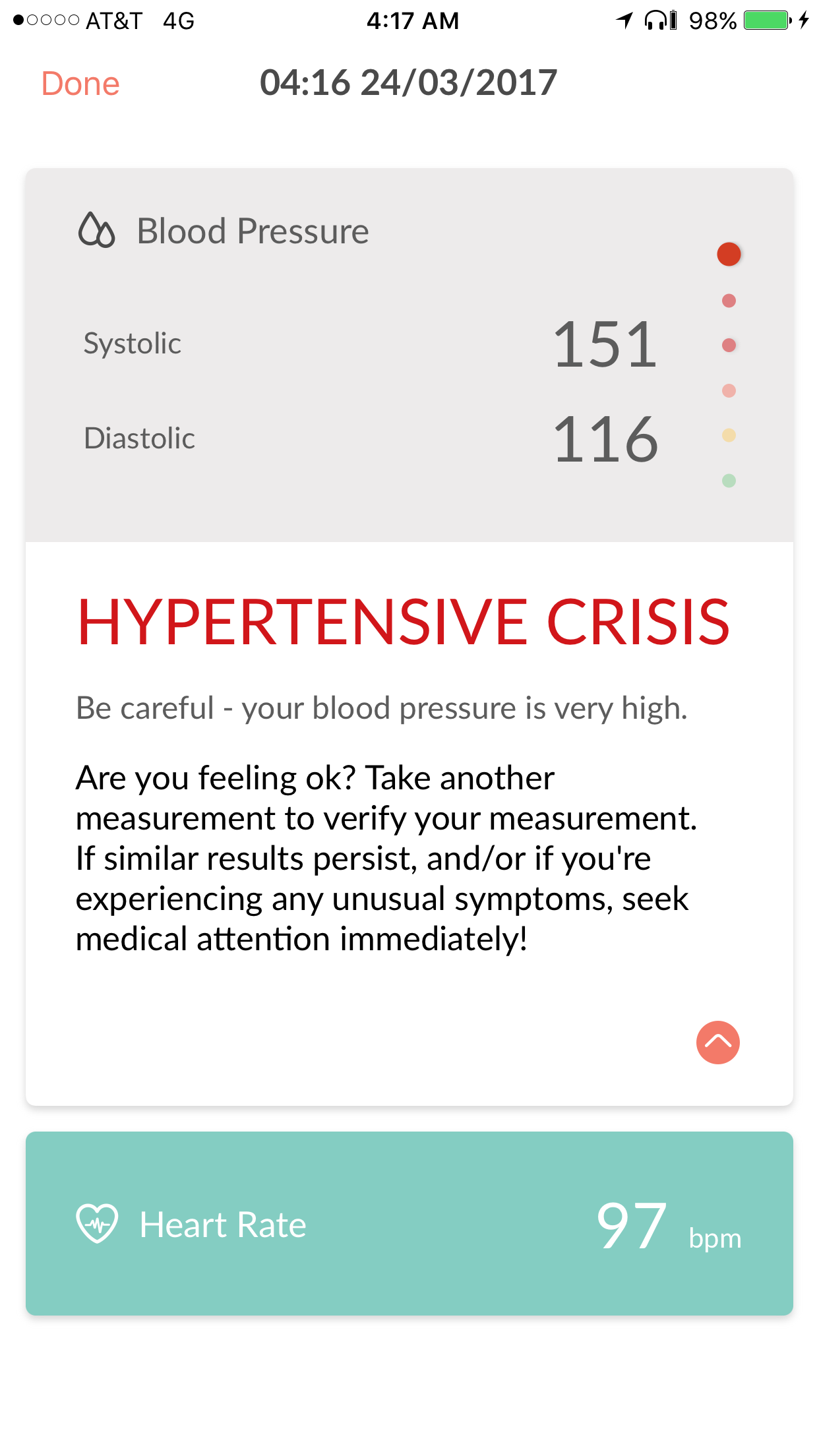Open the Blood Pressure readings card
819x1456 pixels.
[x=409, y=355]
